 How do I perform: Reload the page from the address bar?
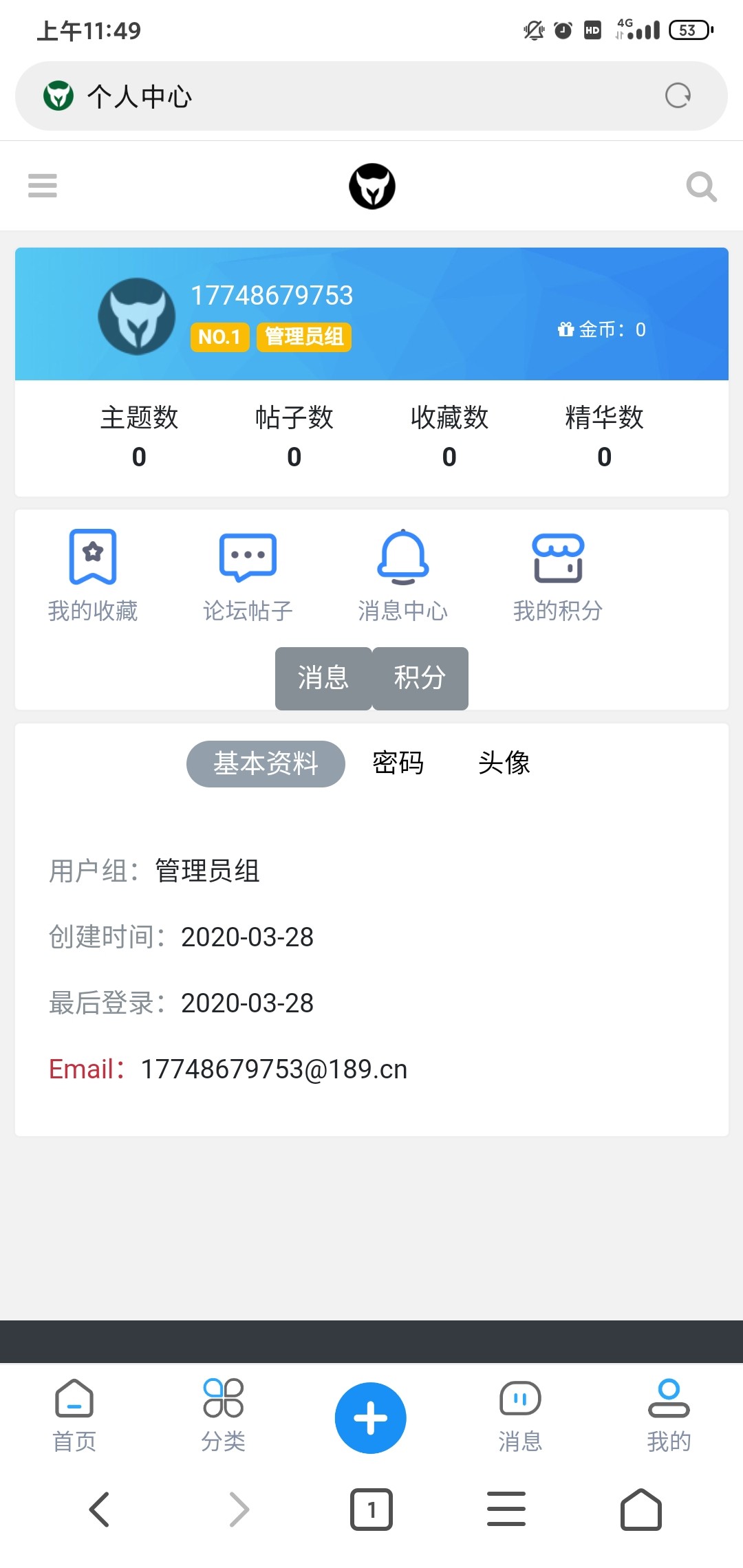click(678, 96)
